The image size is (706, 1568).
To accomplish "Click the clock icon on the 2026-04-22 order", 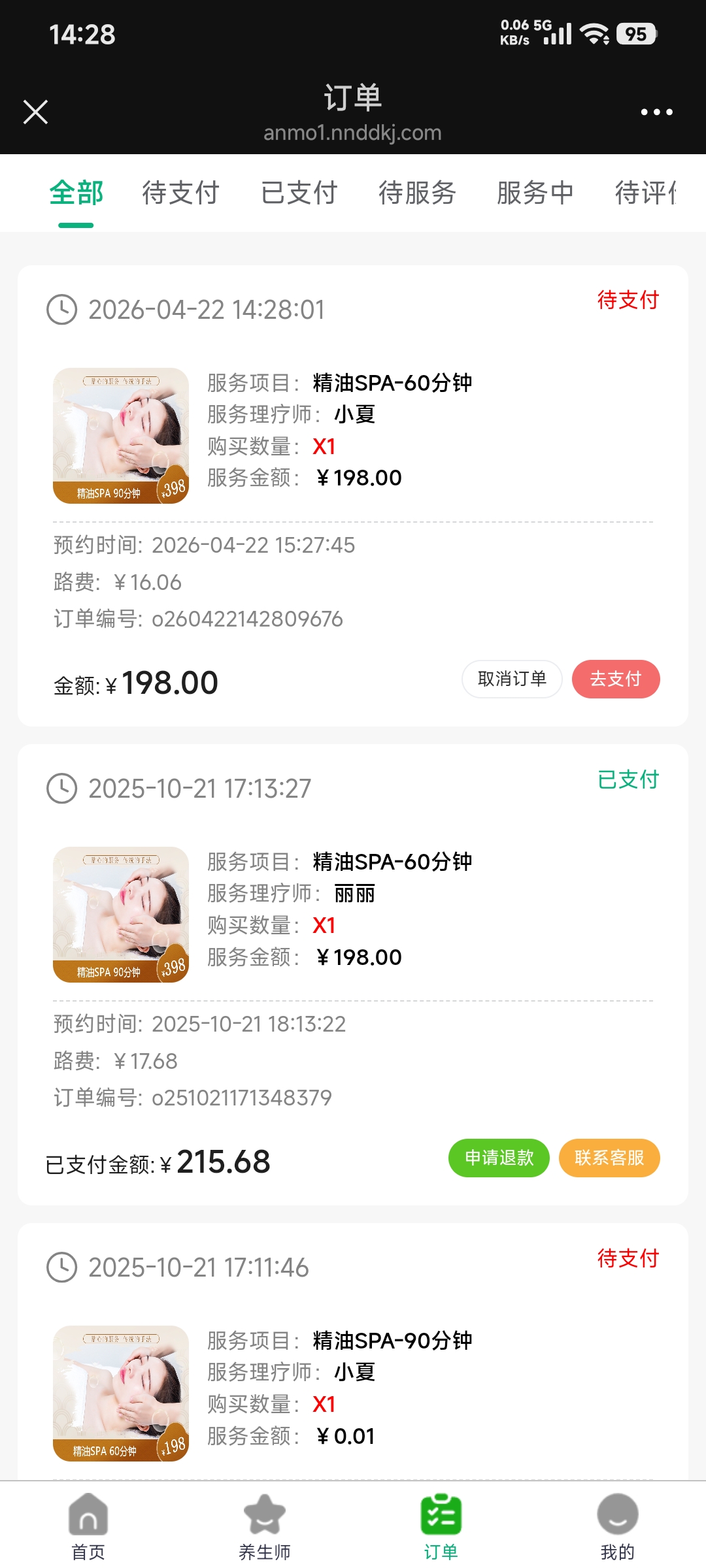I will click(x=62, y=310).
